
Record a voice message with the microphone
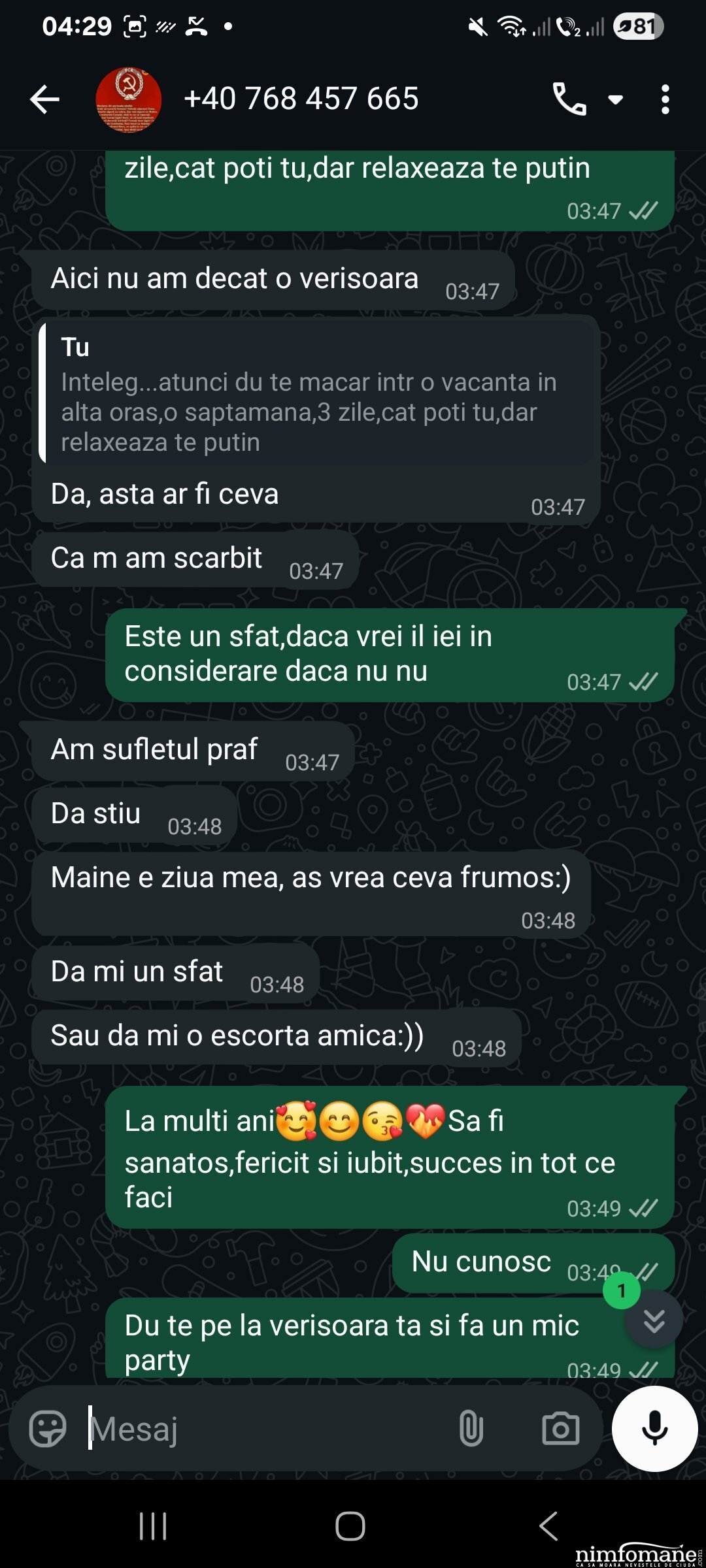point(654,1429)
